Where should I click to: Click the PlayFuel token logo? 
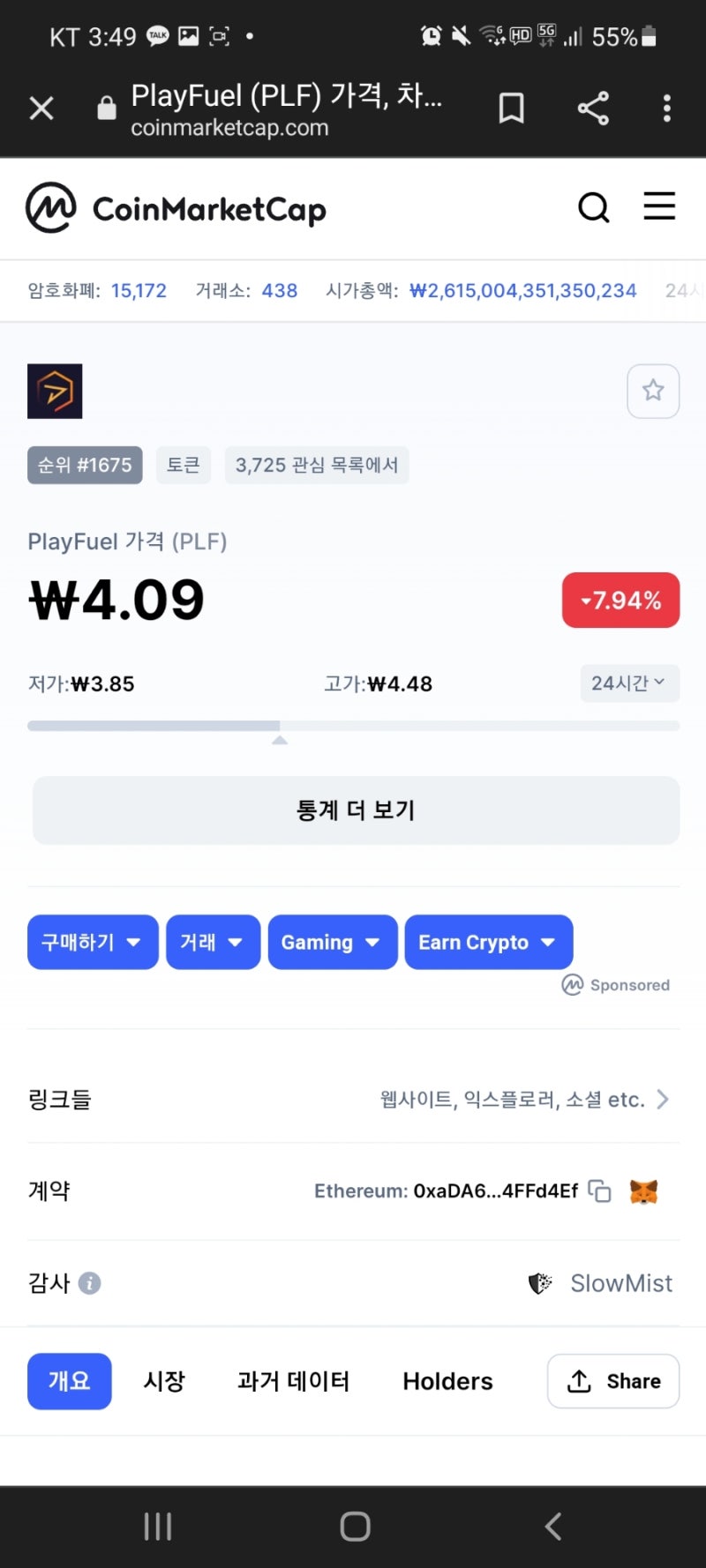[55, 391]
